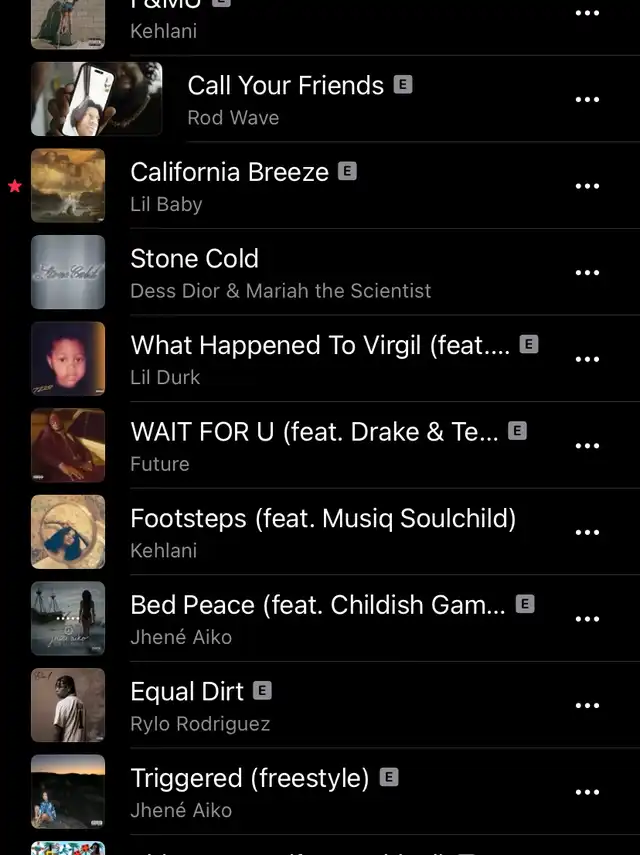This screenshot has width=640, height=855.
Task: Open more options for Stone Cold
Action: click(x=588, y=272)
